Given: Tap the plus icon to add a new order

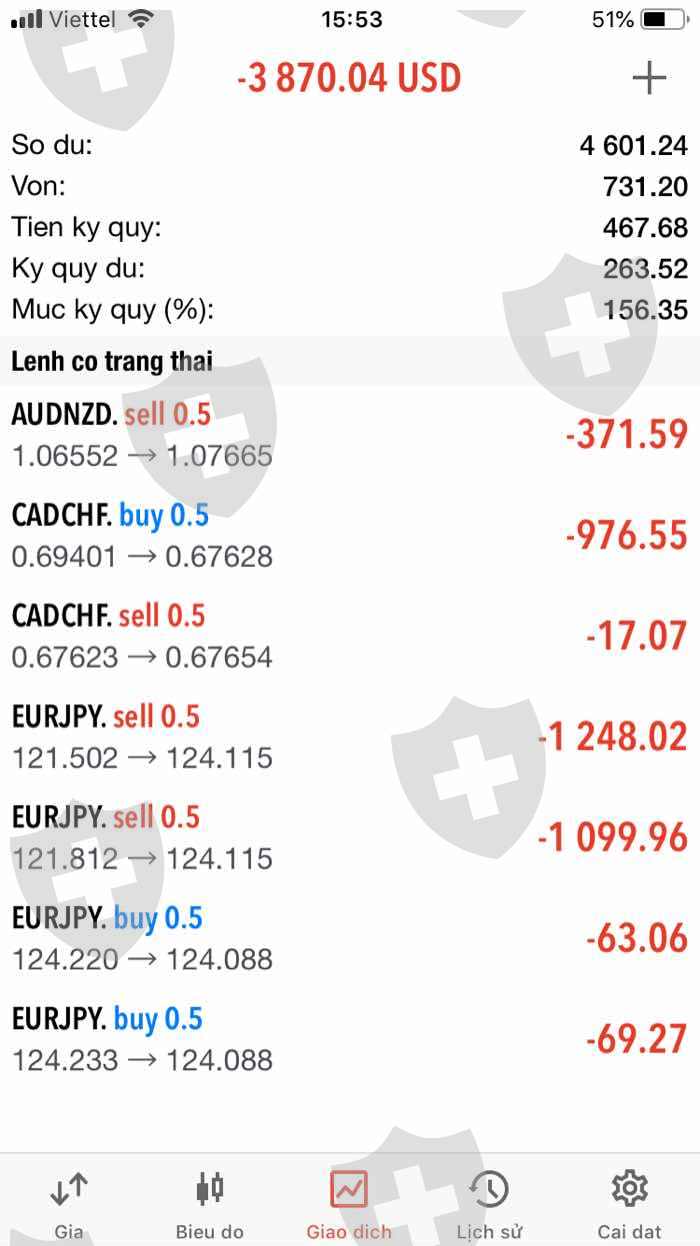Looking at the screenshot, I should (x=649, y=78).
